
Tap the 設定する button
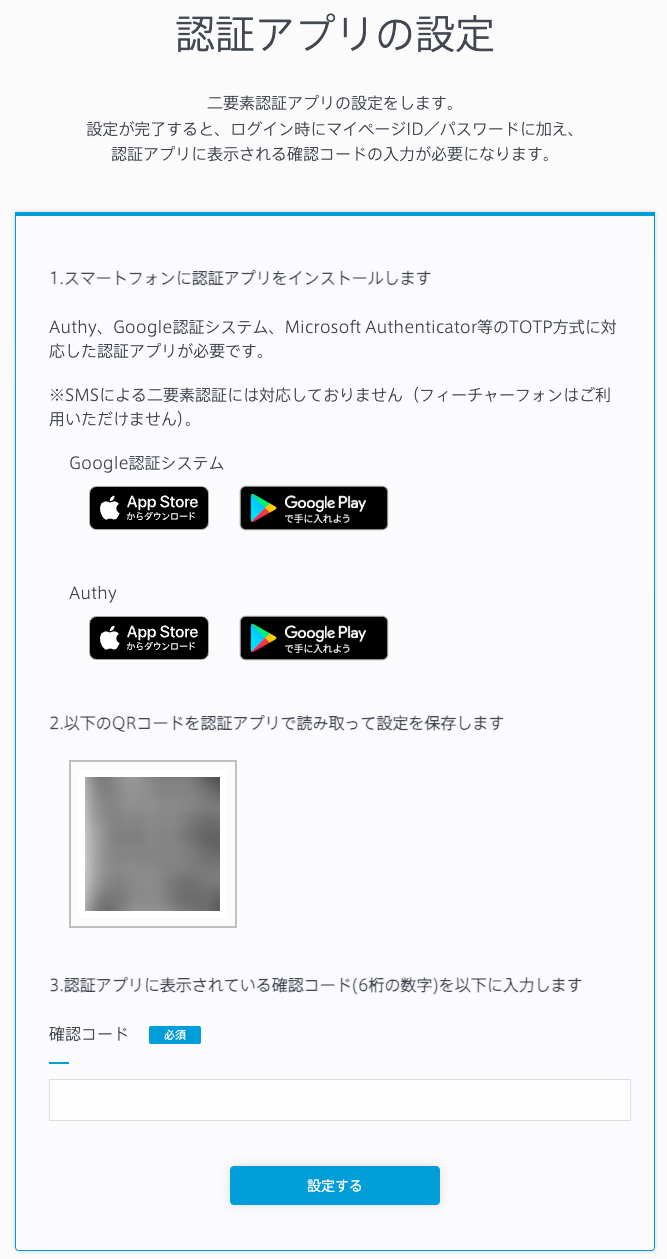point(335,1186)
